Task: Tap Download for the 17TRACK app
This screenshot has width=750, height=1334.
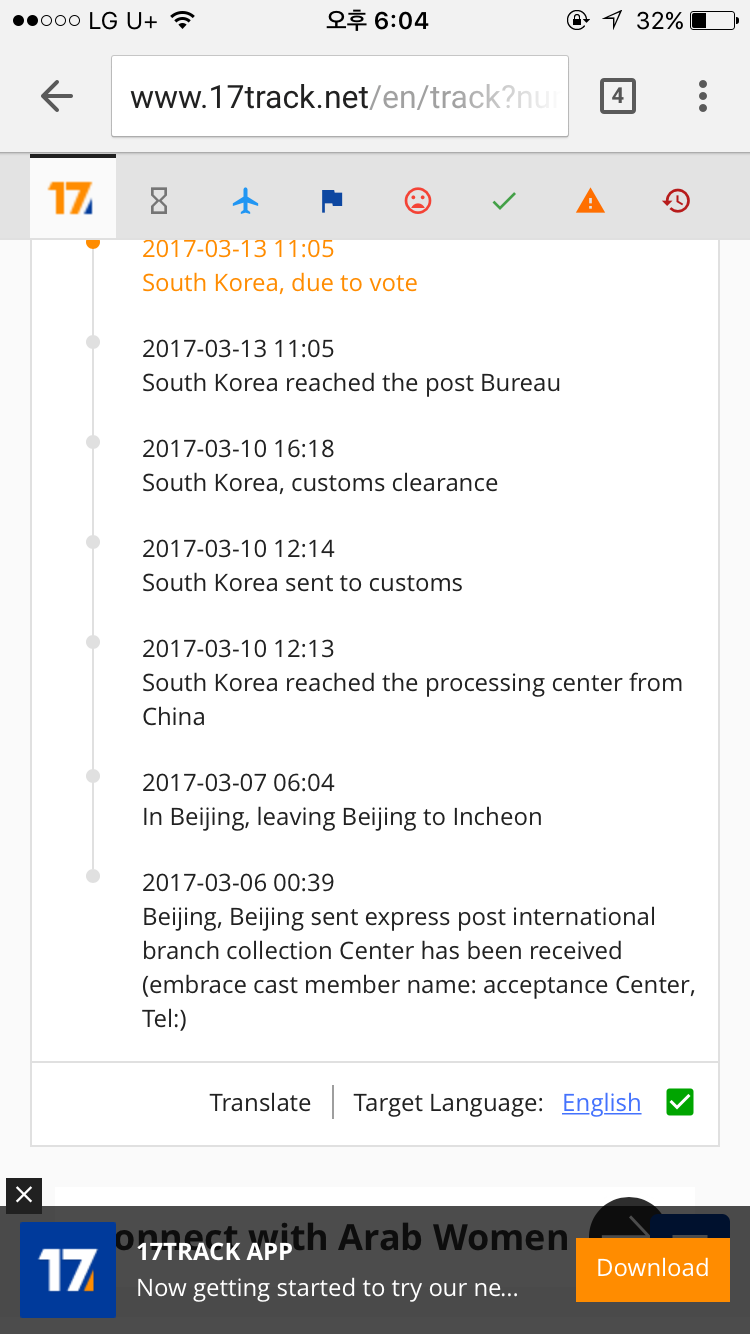Action: point(653,1268)
